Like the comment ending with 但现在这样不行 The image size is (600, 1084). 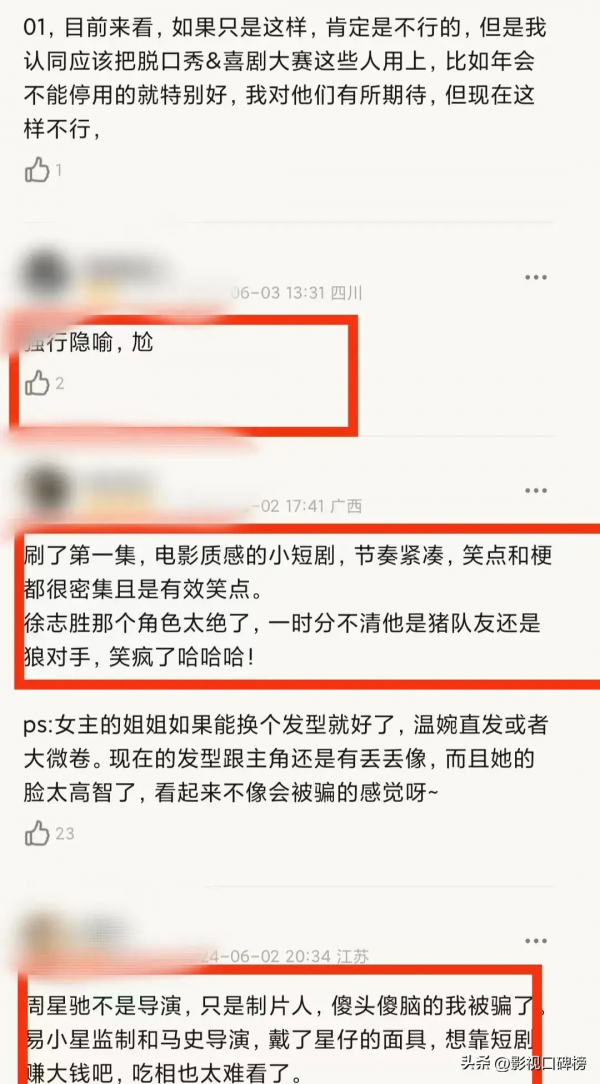[37, 170]
